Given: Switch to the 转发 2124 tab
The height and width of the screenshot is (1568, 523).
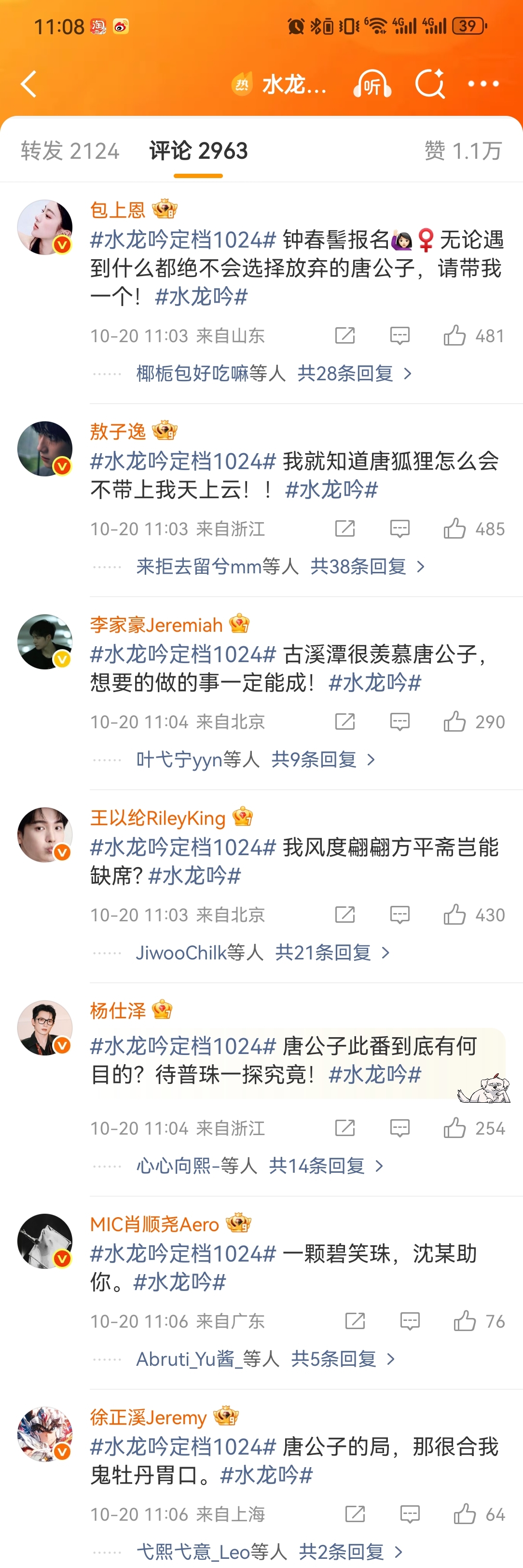Looking at the screenshot, I should 70,151.
